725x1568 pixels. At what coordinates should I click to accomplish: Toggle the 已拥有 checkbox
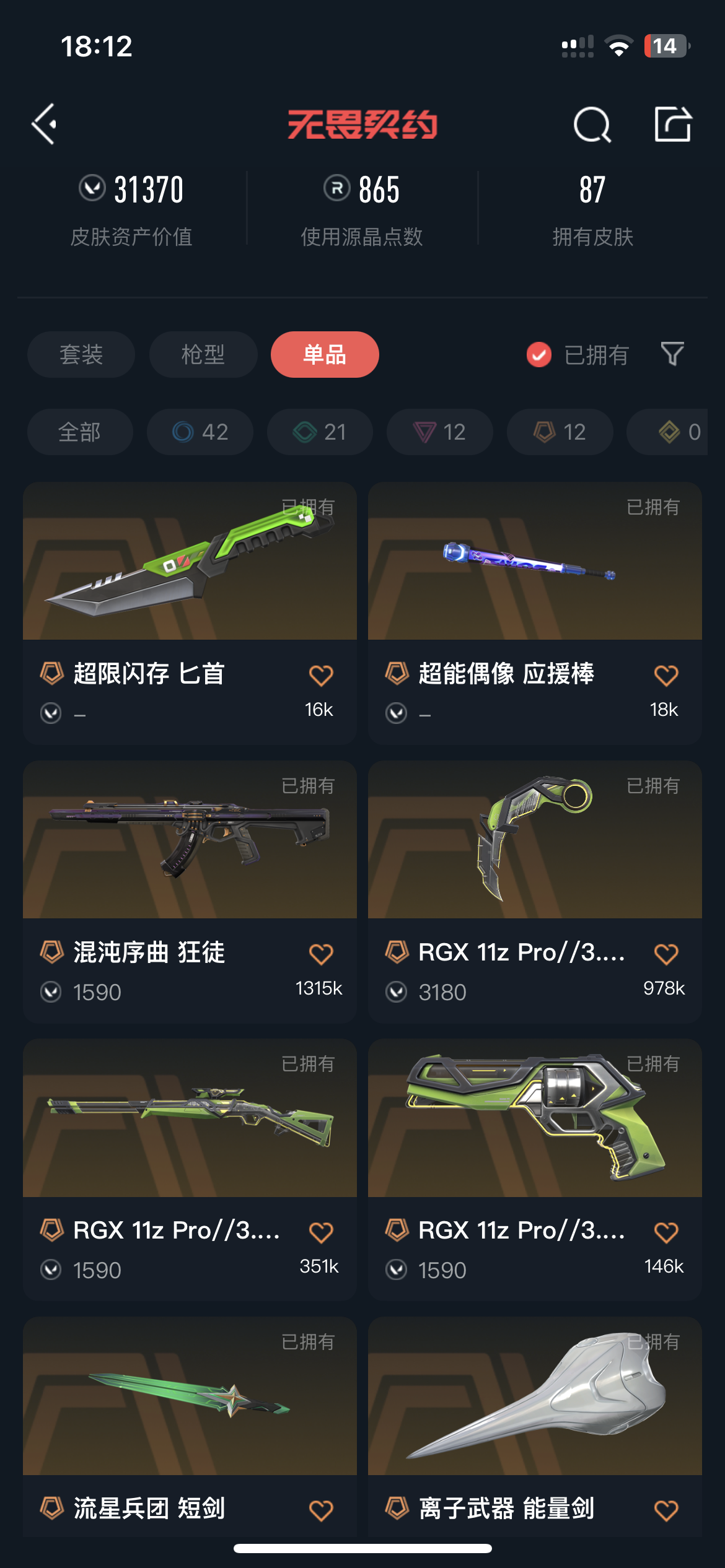click(539, 355)
